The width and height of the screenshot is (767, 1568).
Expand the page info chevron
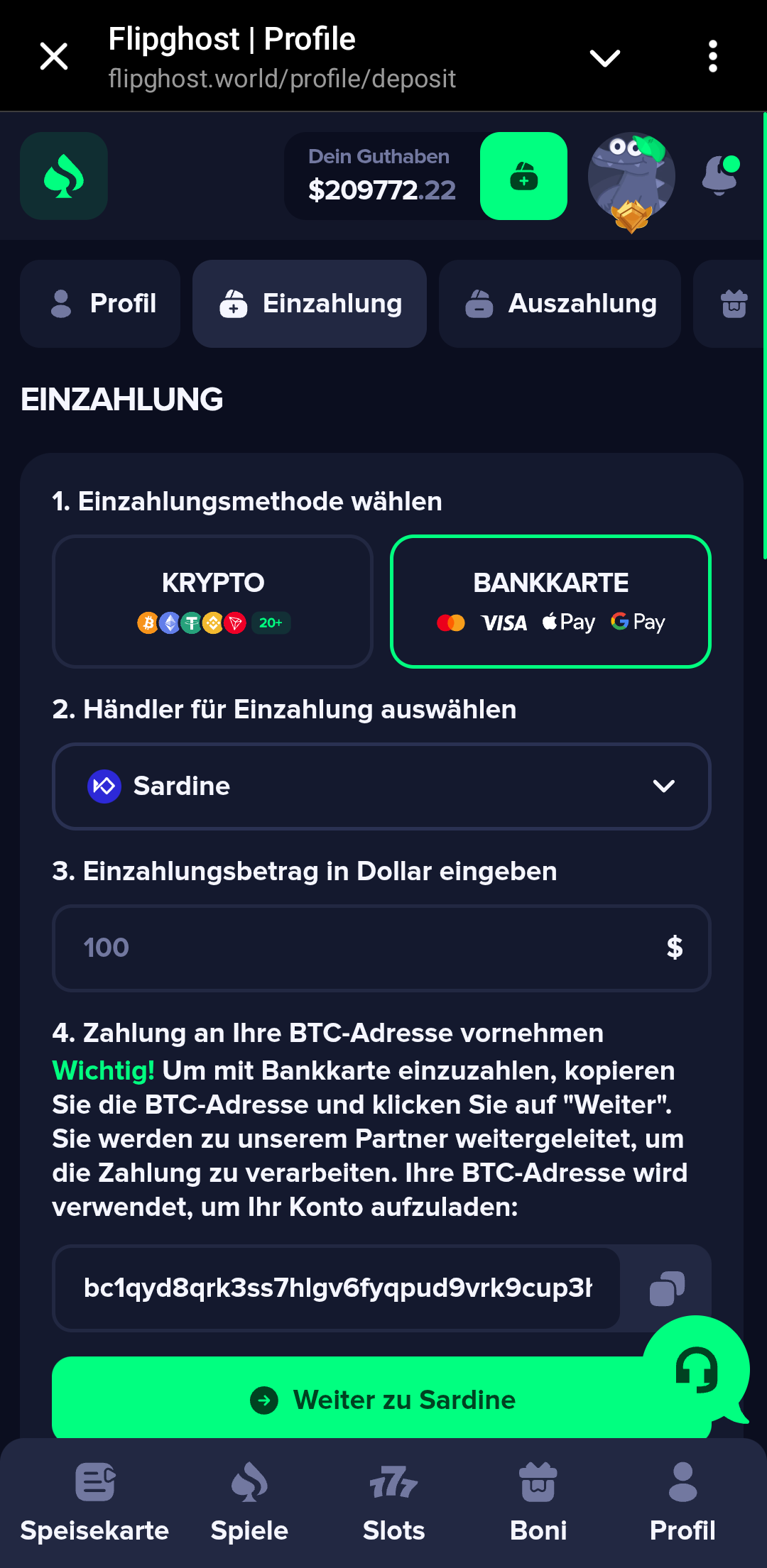[x=605, y=57]
